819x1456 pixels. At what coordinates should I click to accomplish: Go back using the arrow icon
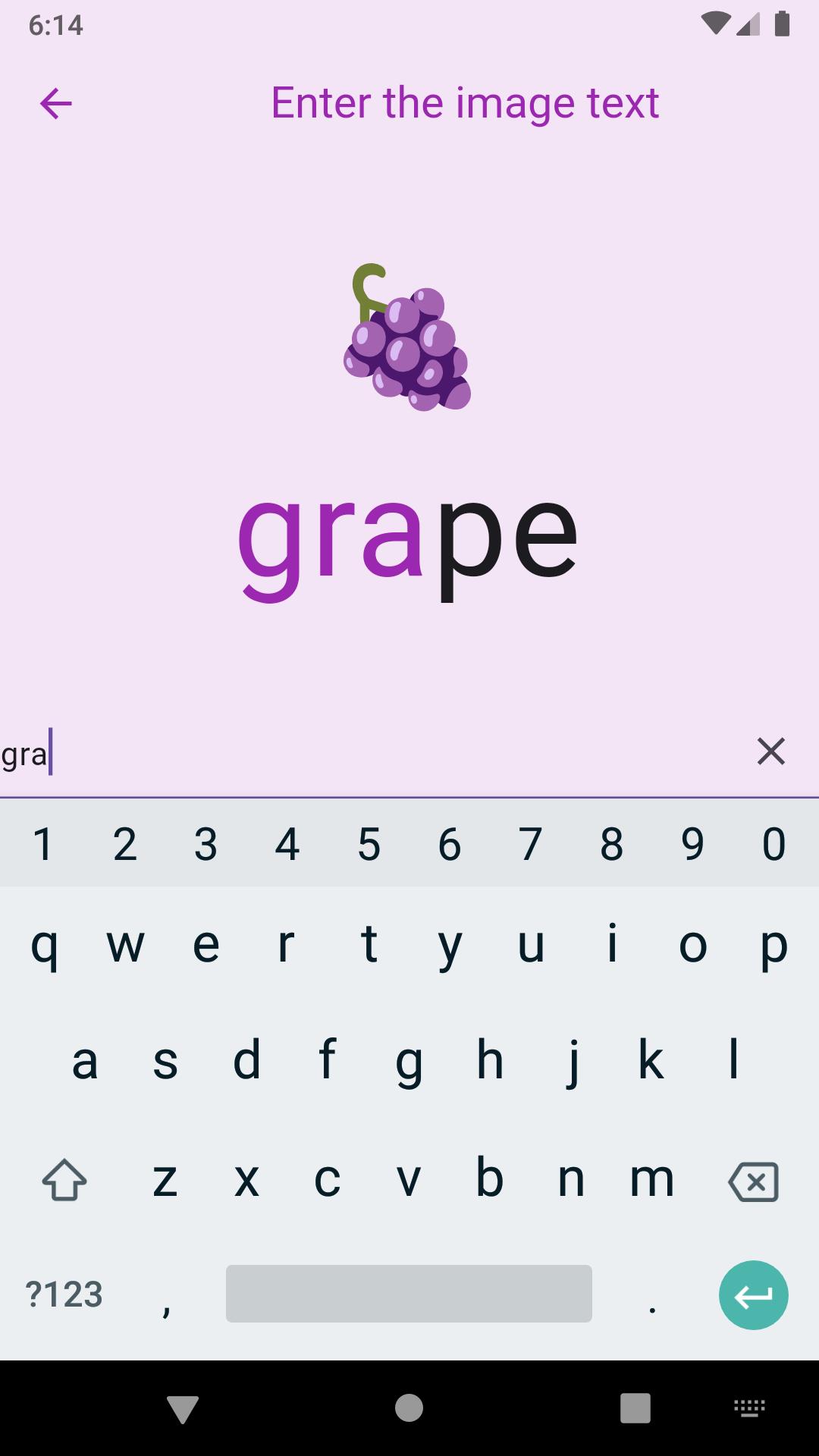pos(55,103)
